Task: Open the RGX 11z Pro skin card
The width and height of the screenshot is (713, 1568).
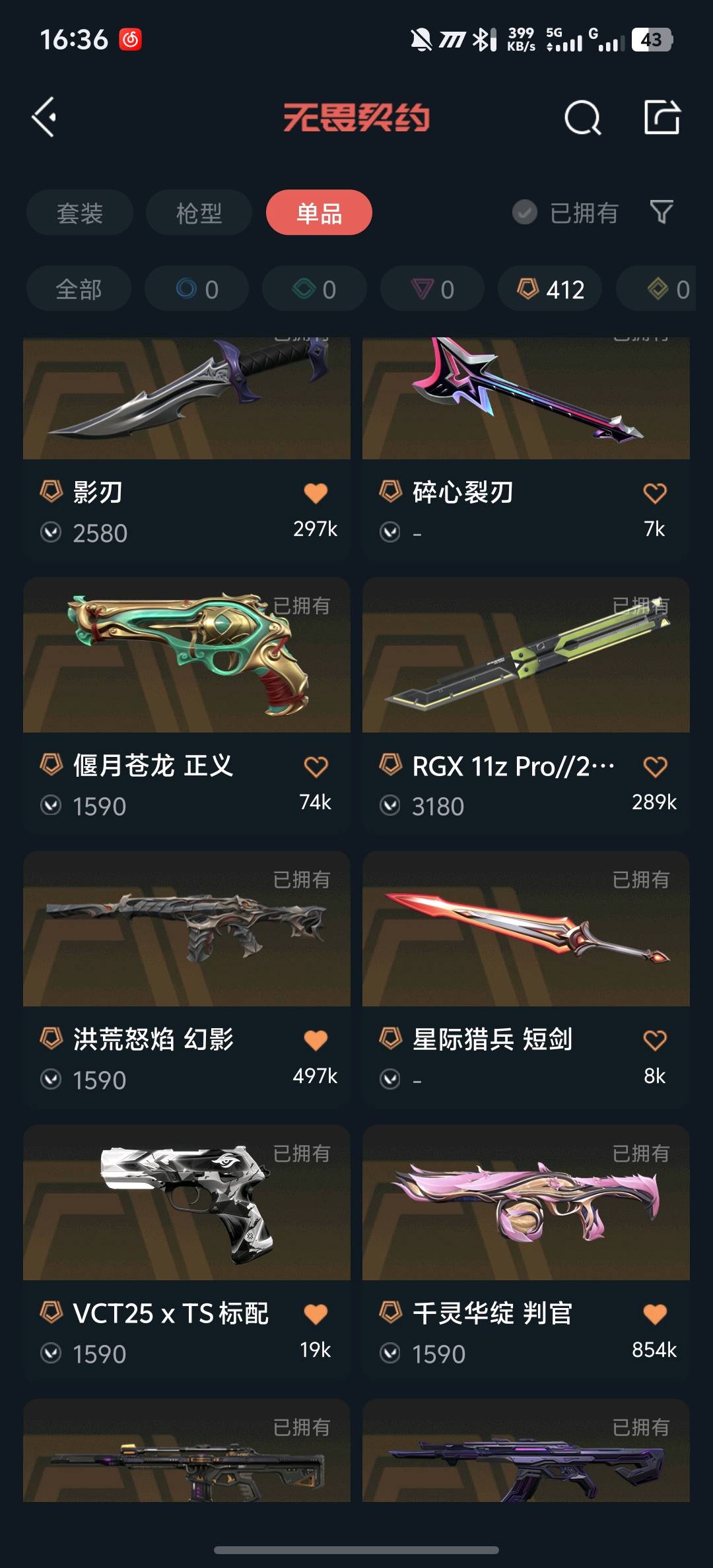Action: [526, 705]
